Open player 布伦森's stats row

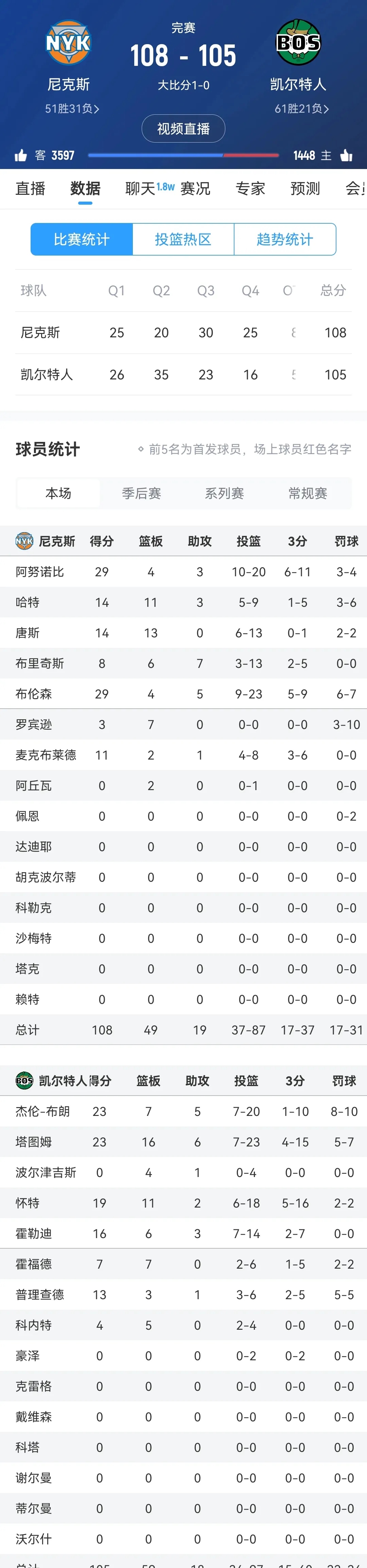click(34, 694)
